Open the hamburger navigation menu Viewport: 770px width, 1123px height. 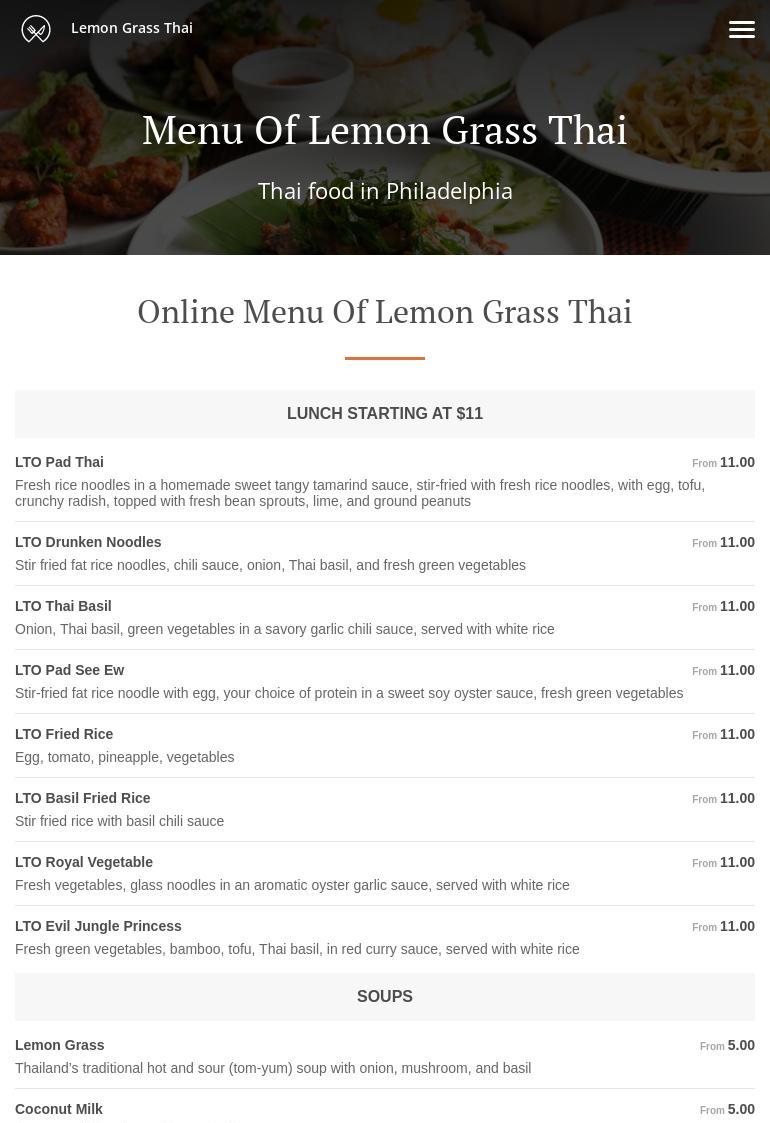pyautogui.click(x=741, y=29)
